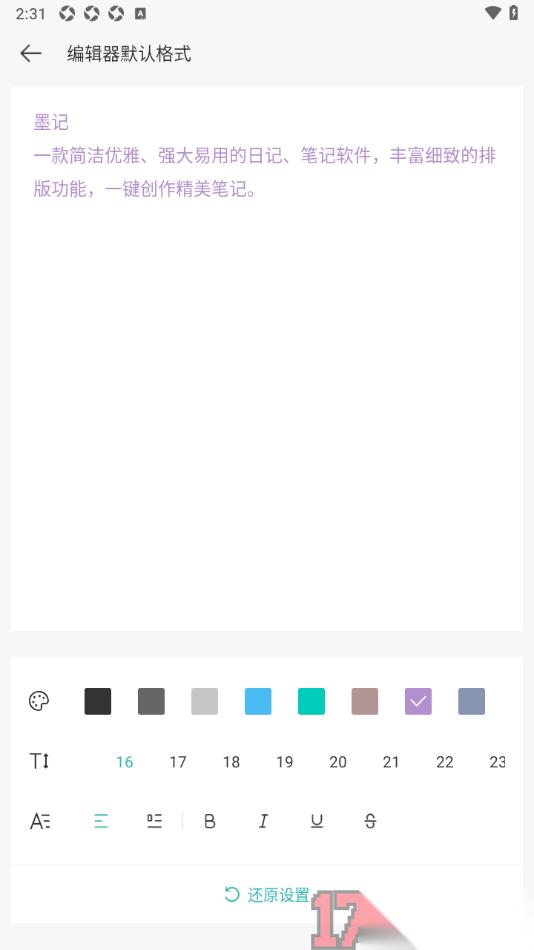Tap the checked purple color swatch
The height and width of the screenshot is (950, 534).
pos(418,702)
